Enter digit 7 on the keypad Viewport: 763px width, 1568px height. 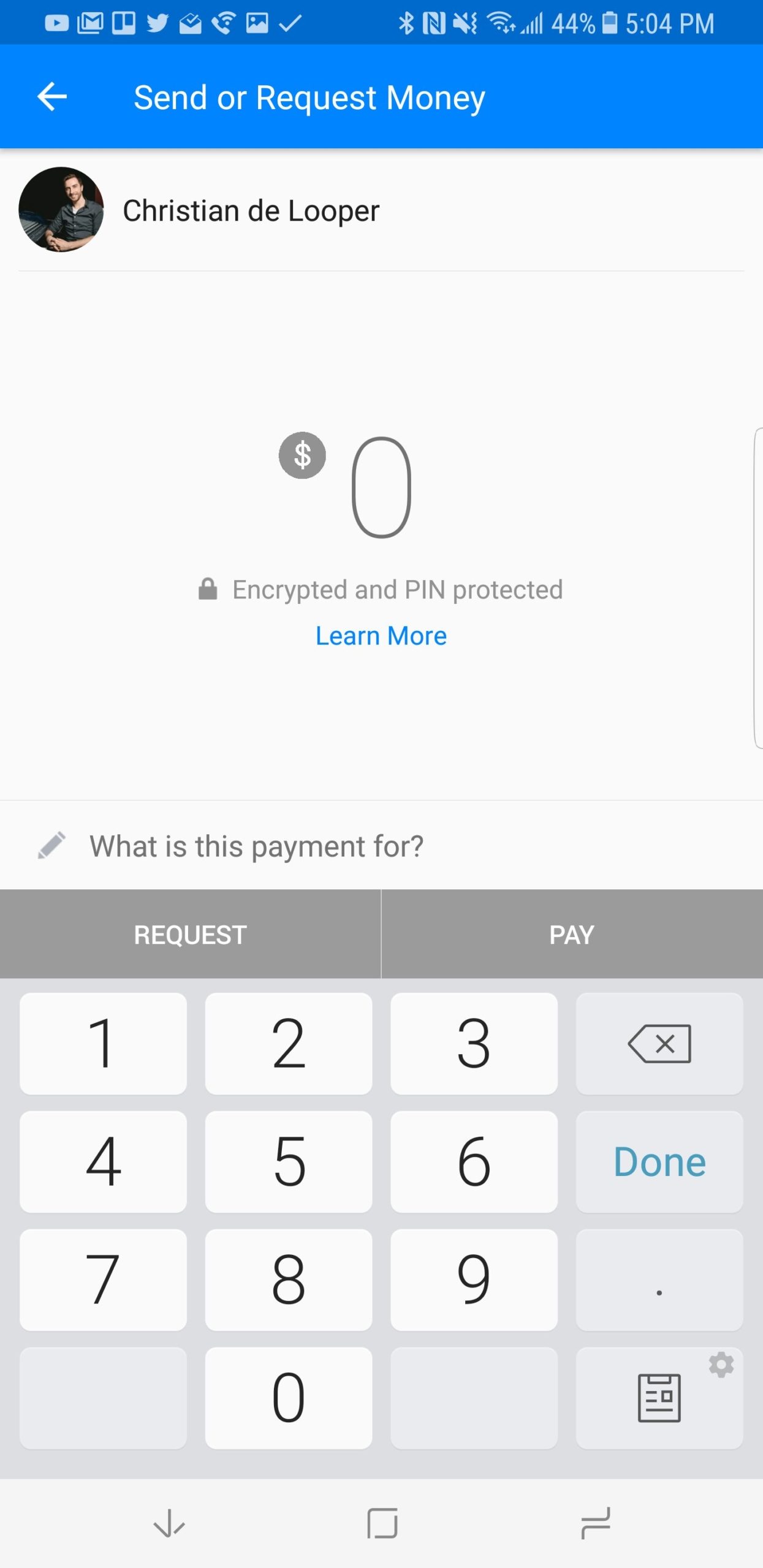103,1280
